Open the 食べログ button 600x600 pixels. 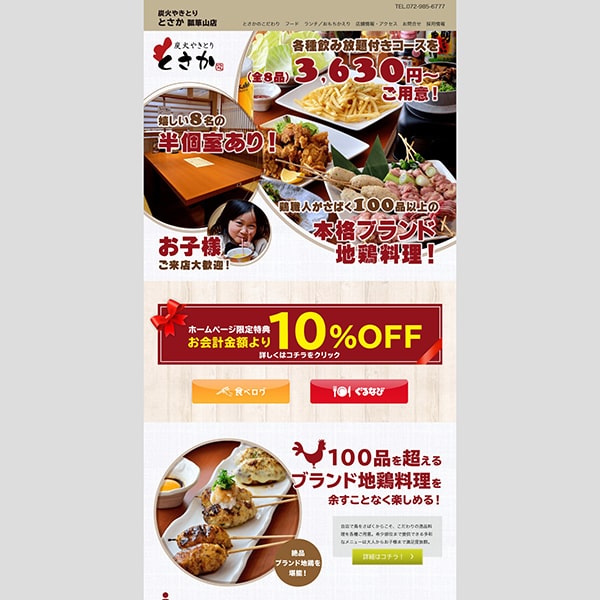241,392
